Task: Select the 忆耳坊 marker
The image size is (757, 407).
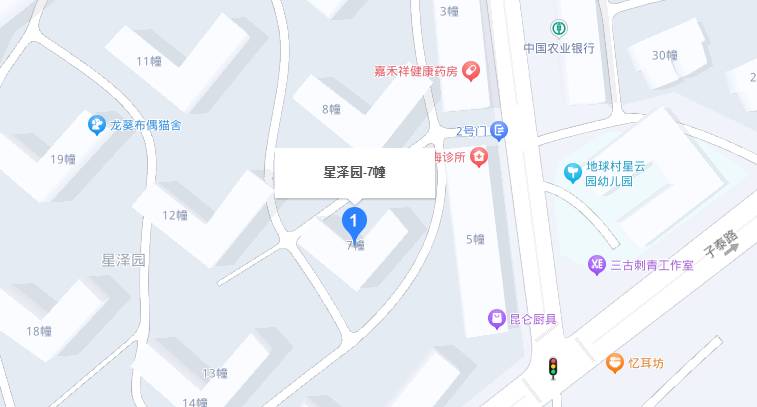Action: click(615, 363)
